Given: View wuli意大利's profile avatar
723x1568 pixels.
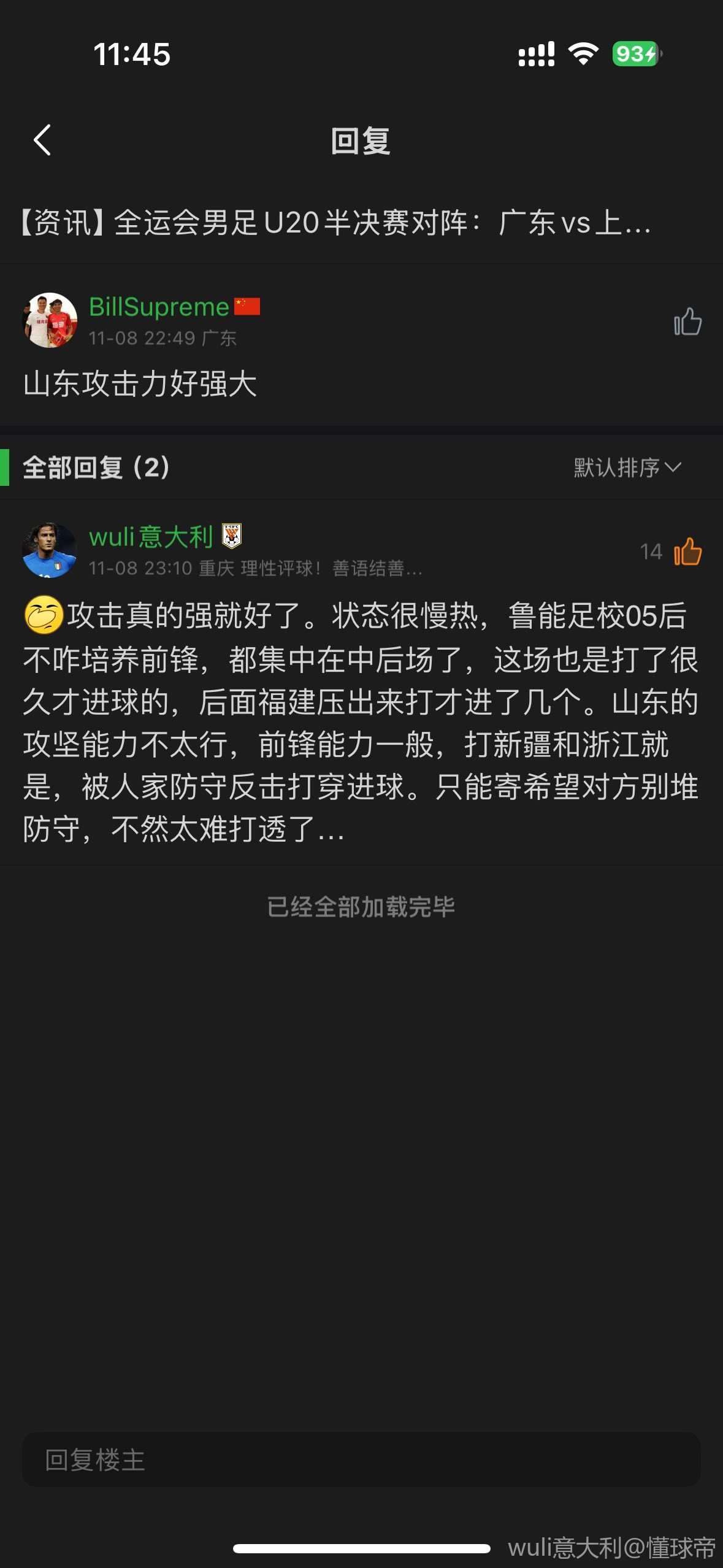Looking at the screenshot, I should click(x=50, y=550).
